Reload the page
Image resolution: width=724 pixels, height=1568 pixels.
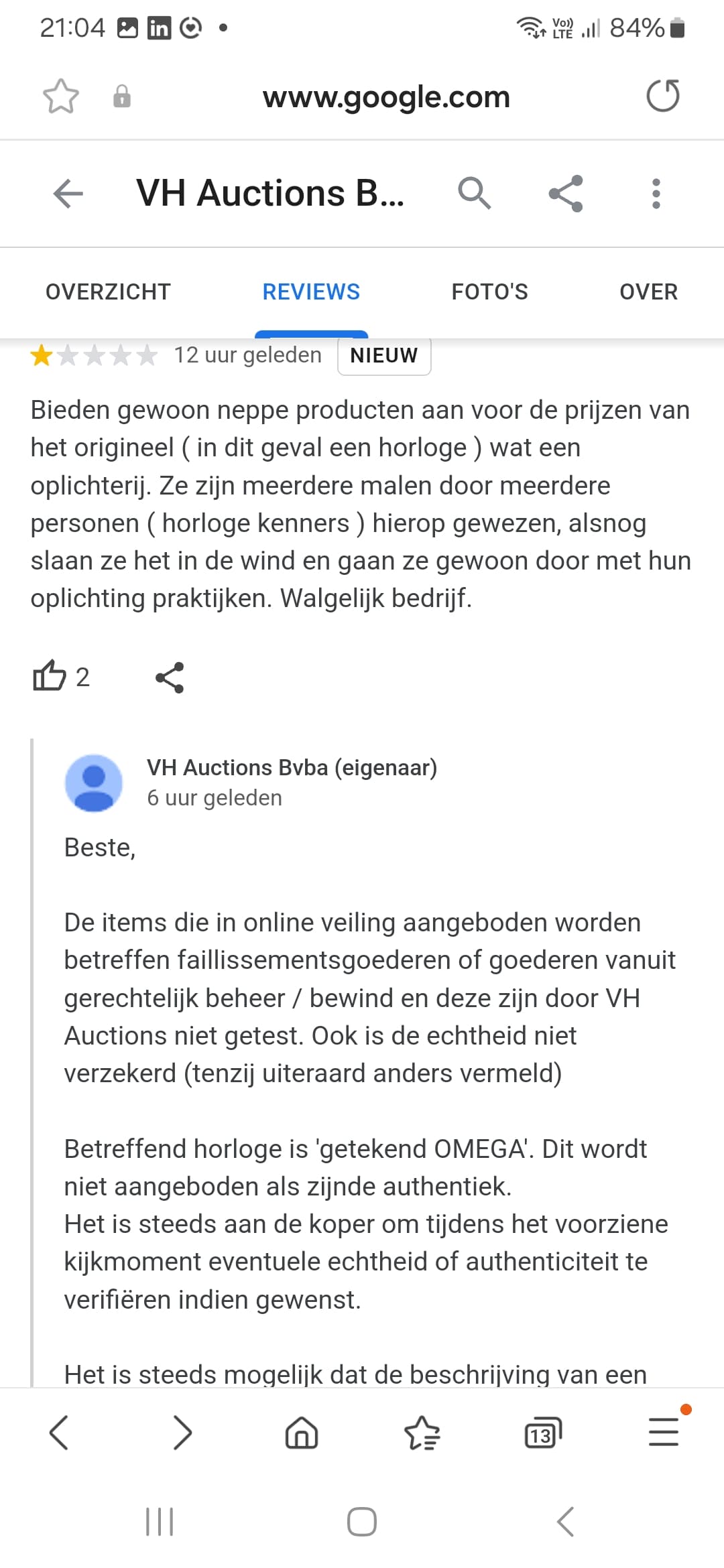point(663,95)
